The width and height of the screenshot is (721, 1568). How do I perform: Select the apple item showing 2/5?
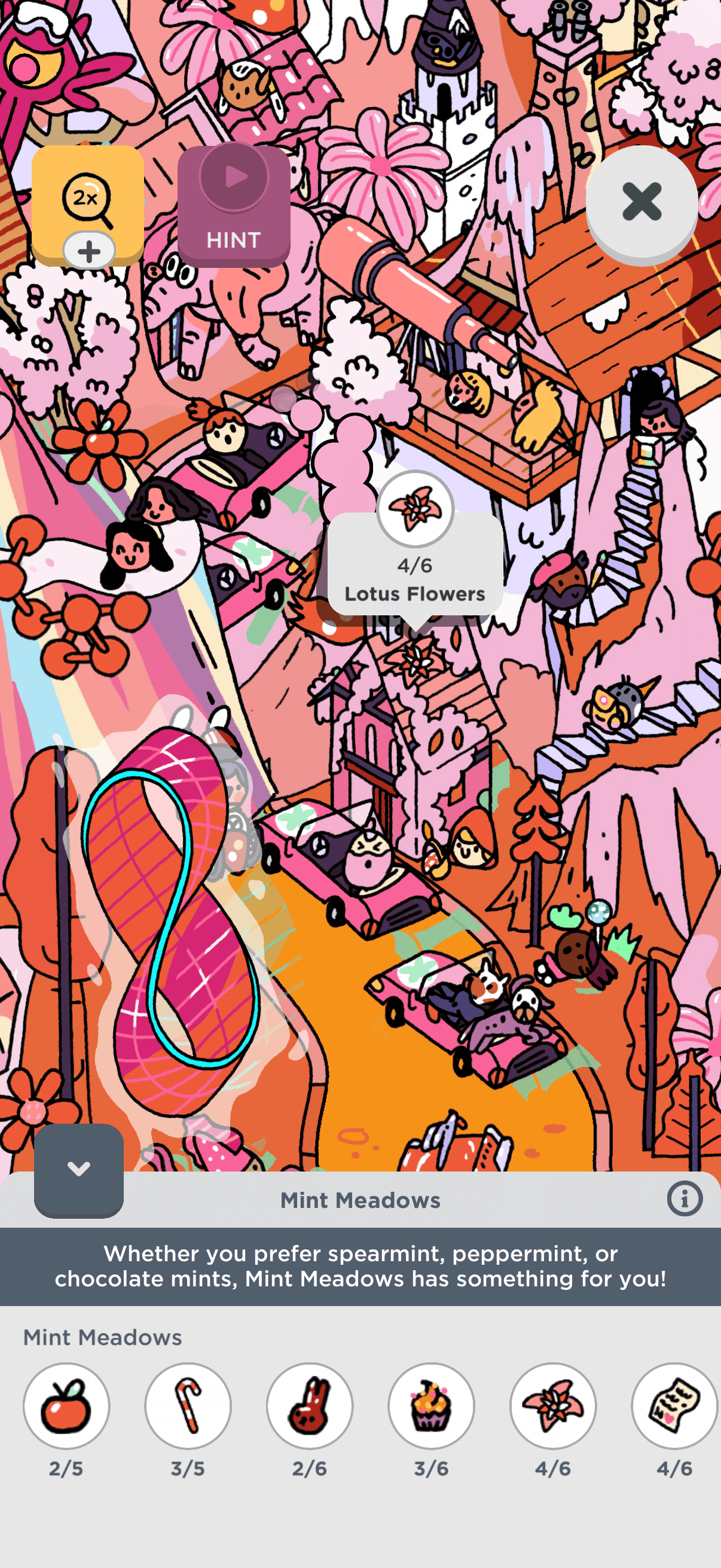coord(66,1405)
